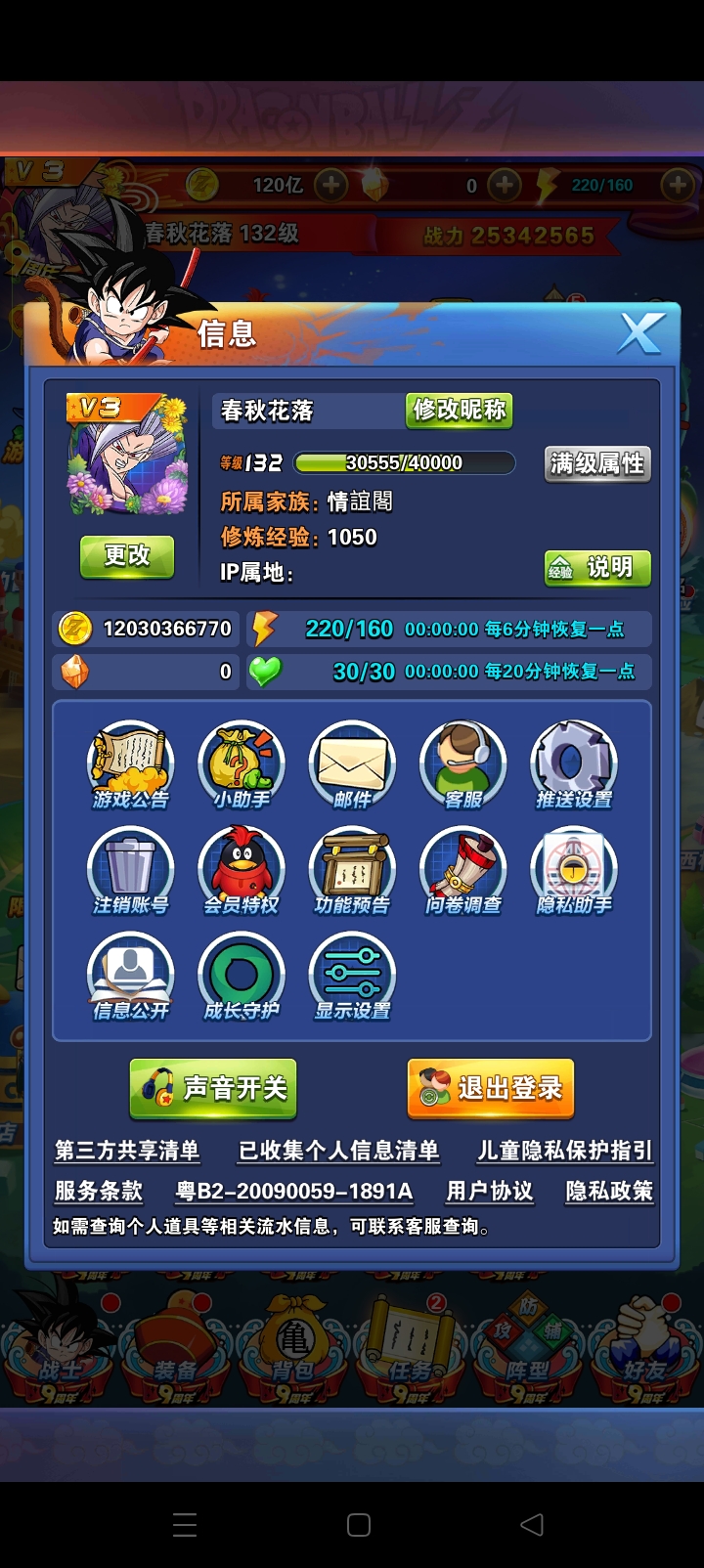The height and width of the screenshot is (1568, 704).
Task: Open the 小助手 helper
Action: coord(242,765)
